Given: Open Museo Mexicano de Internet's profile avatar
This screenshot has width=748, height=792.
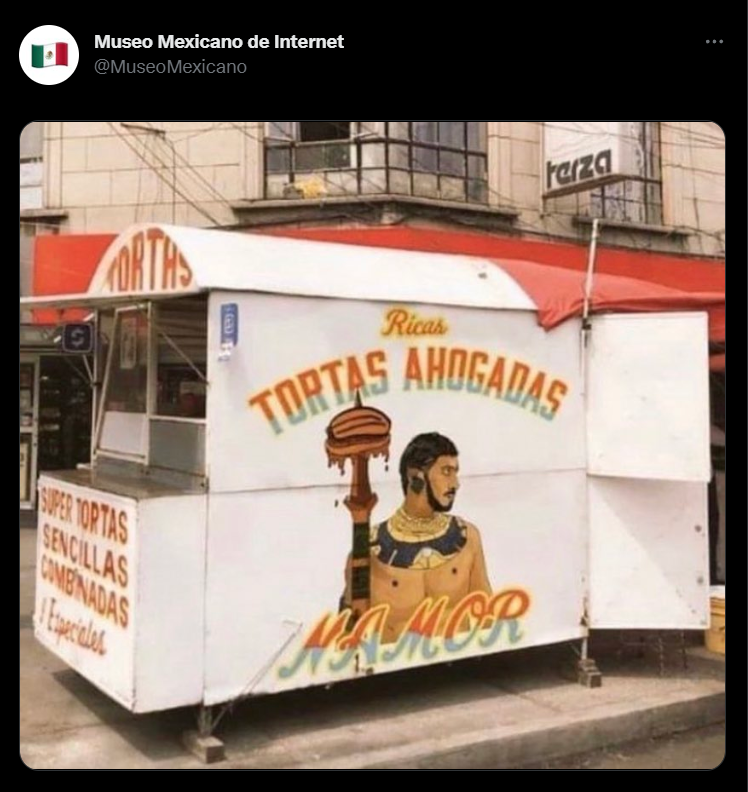Looking at the screenshot, I should coord(49,55).
